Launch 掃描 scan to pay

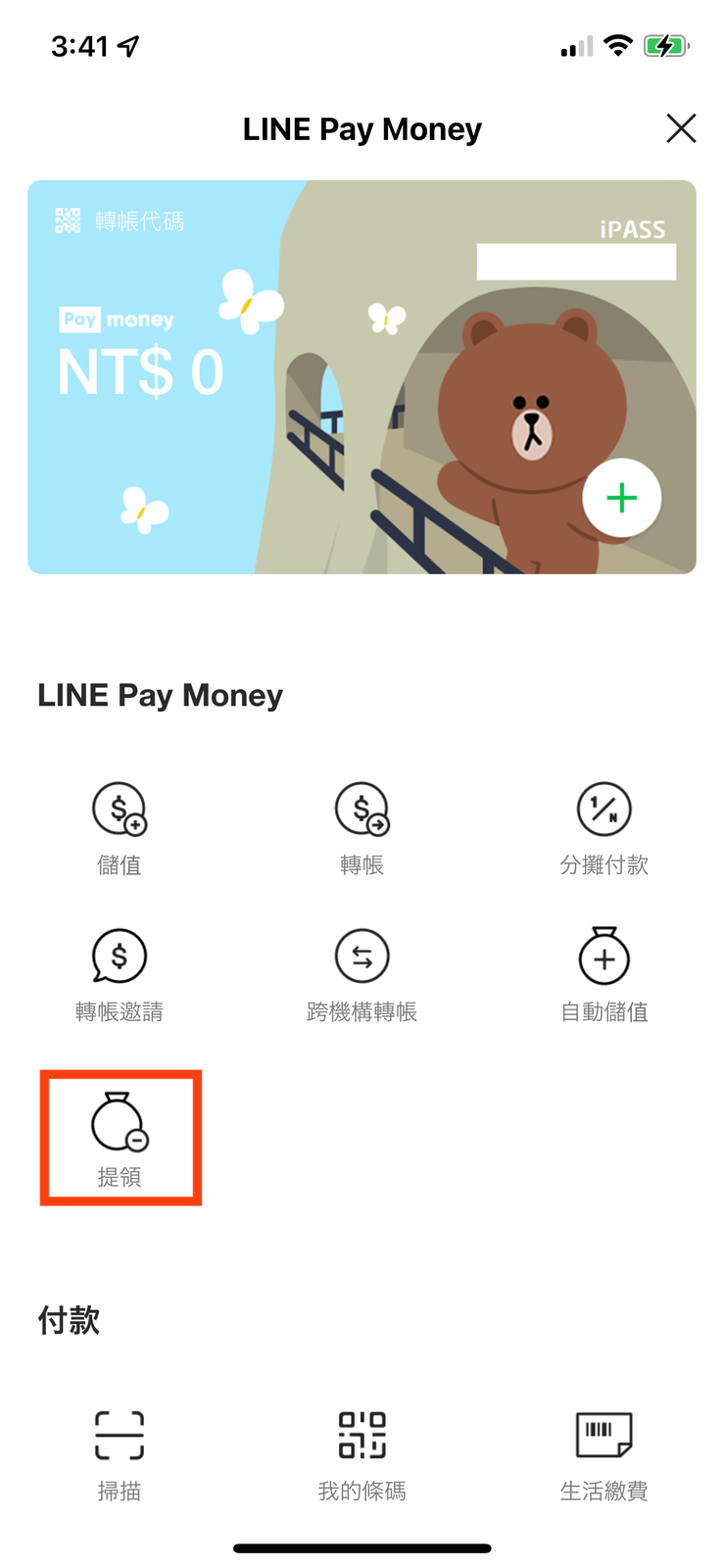point(119,1455)
